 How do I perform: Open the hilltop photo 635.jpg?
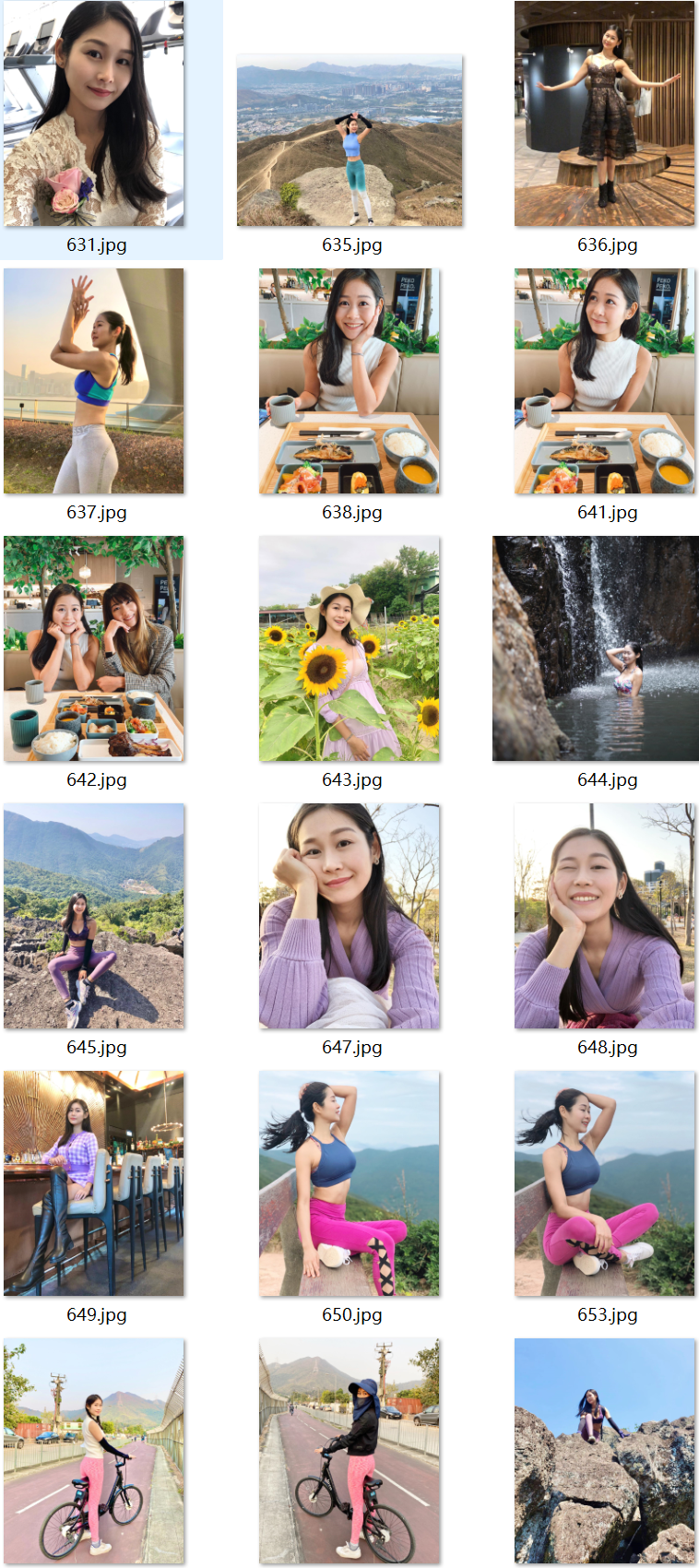(x=349, y=140)
